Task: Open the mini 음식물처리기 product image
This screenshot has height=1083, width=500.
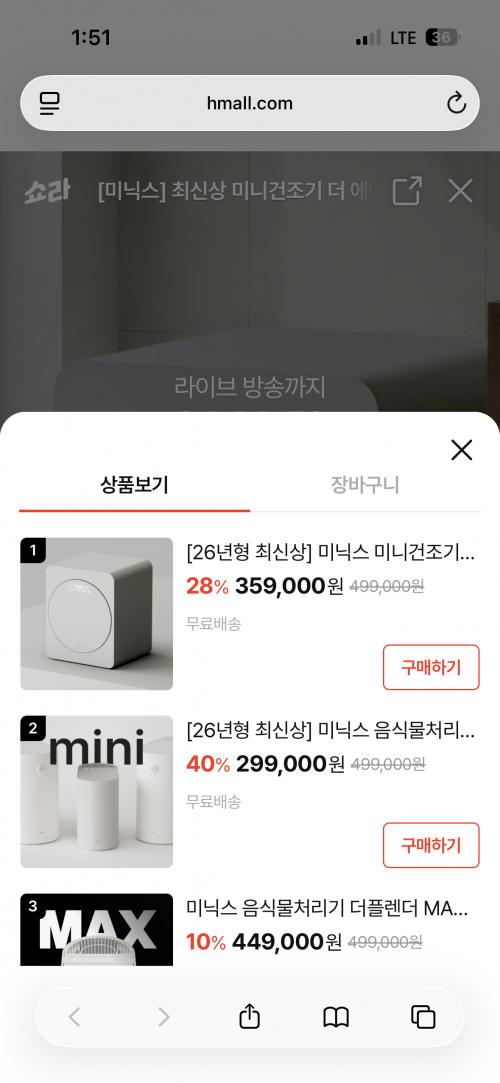Action: pyautogui.click(x=97, y=792)
